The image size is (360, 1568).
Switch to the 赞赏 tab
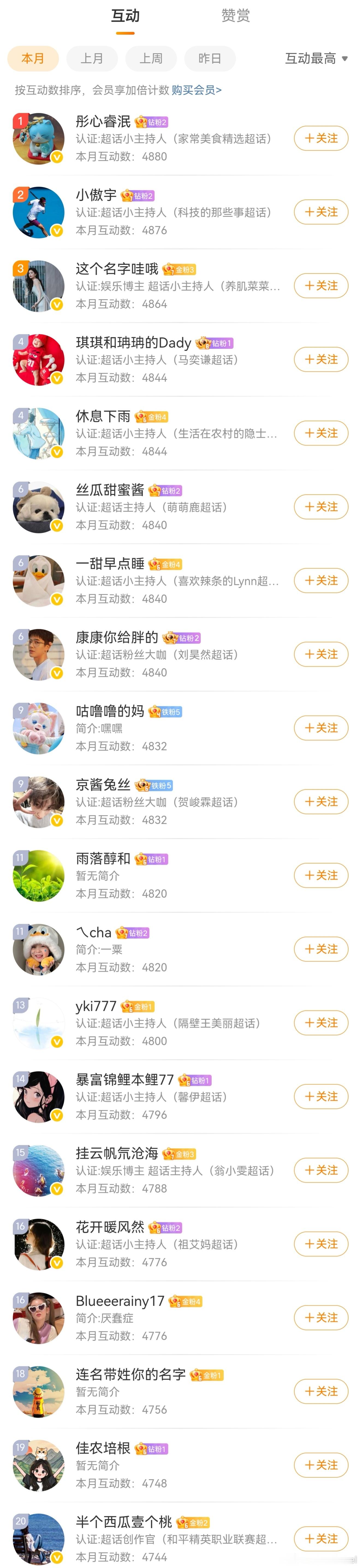tap(235, 16)
